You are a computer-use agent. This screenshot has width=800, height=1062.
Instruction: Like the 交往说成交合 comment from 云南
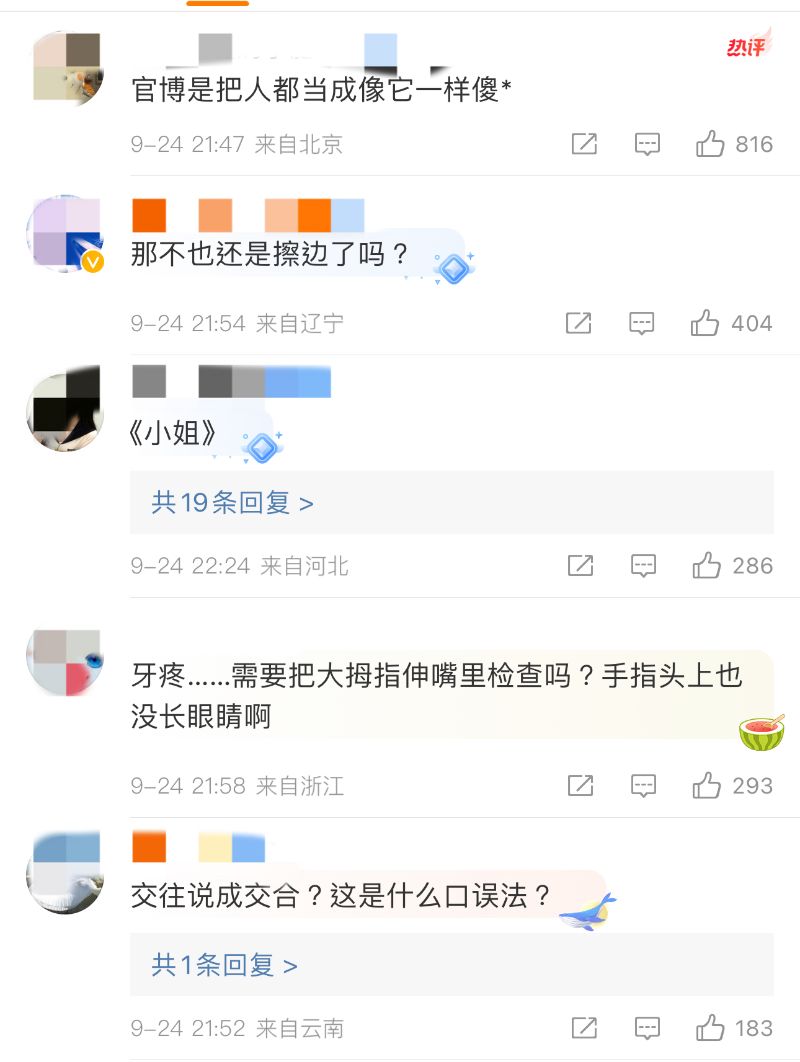pos(711,1028)
